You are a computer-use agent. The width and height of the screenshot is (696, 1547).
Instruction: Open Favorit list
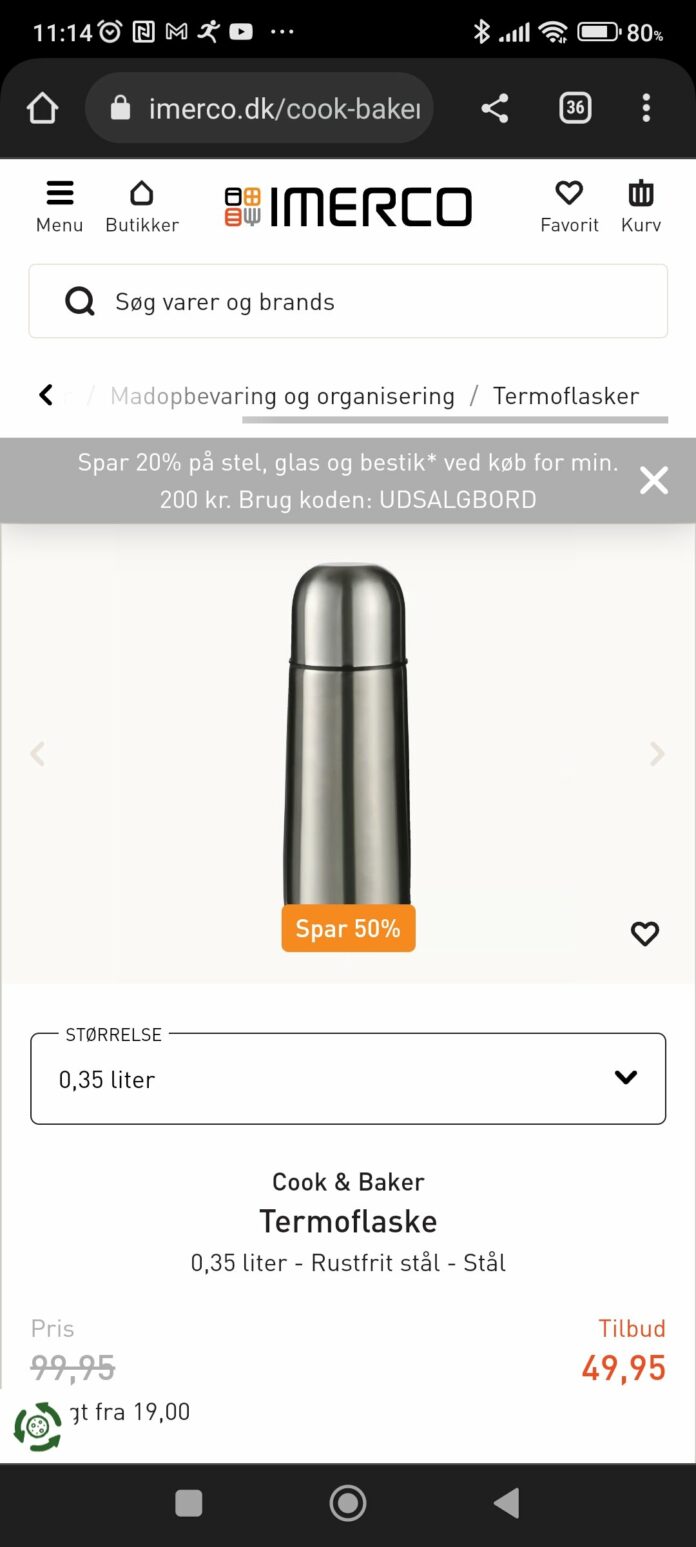coord(569,207)
